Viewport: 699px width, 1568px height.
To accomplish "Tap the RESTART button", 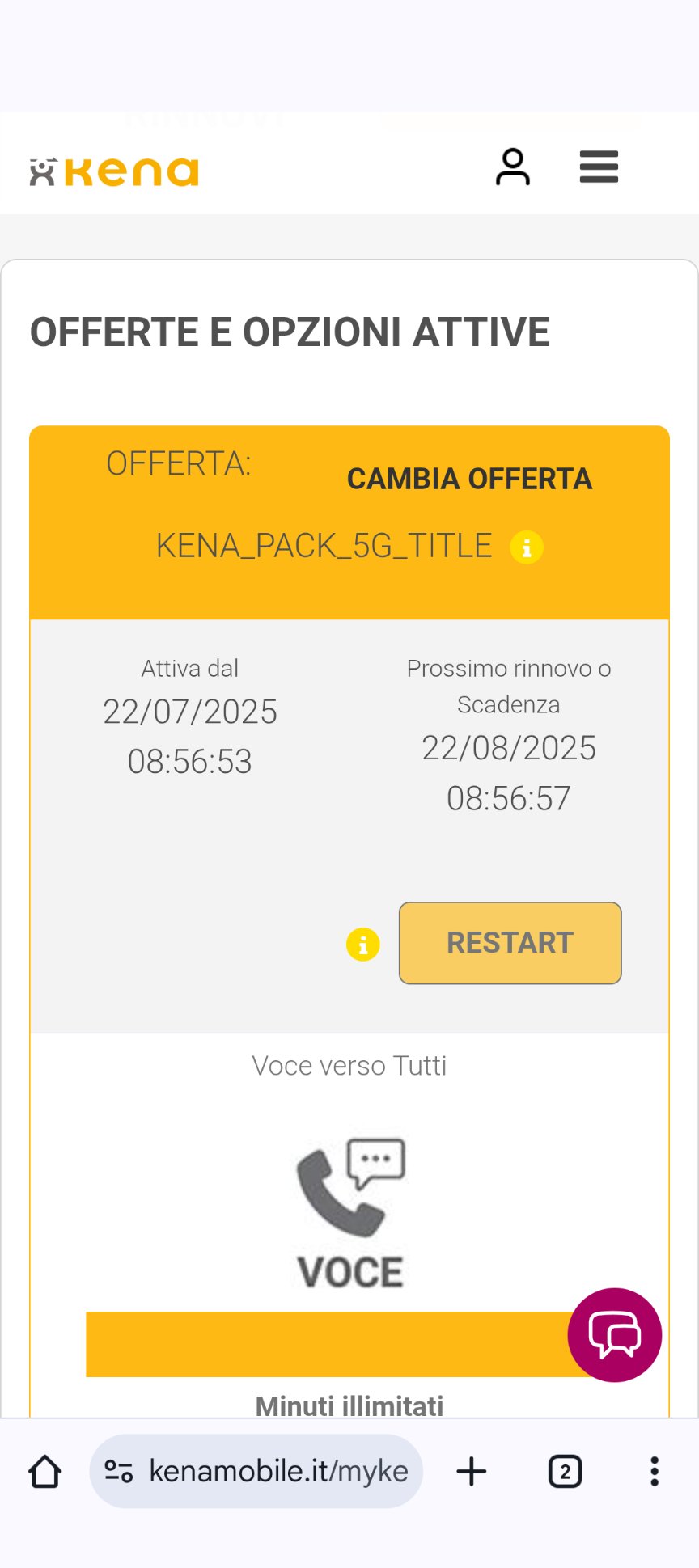I will tap(510, 943).
